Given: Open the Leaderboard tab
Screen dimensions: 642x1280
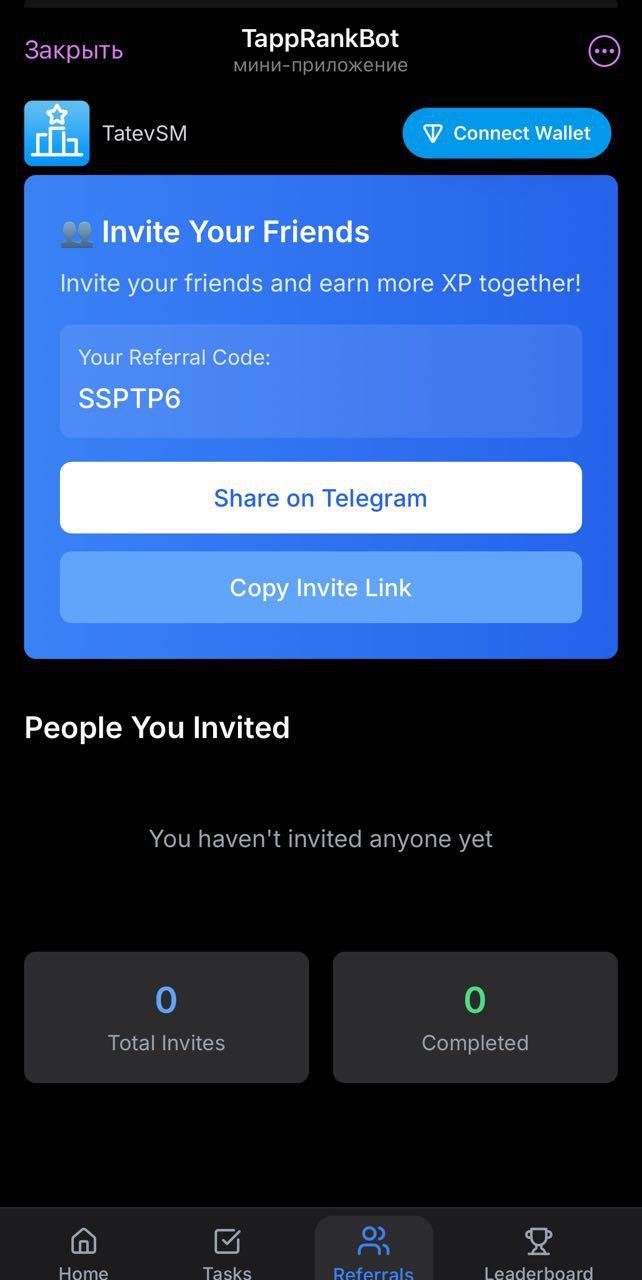Looking at the screenshot, I should [x=538, y=1251].
